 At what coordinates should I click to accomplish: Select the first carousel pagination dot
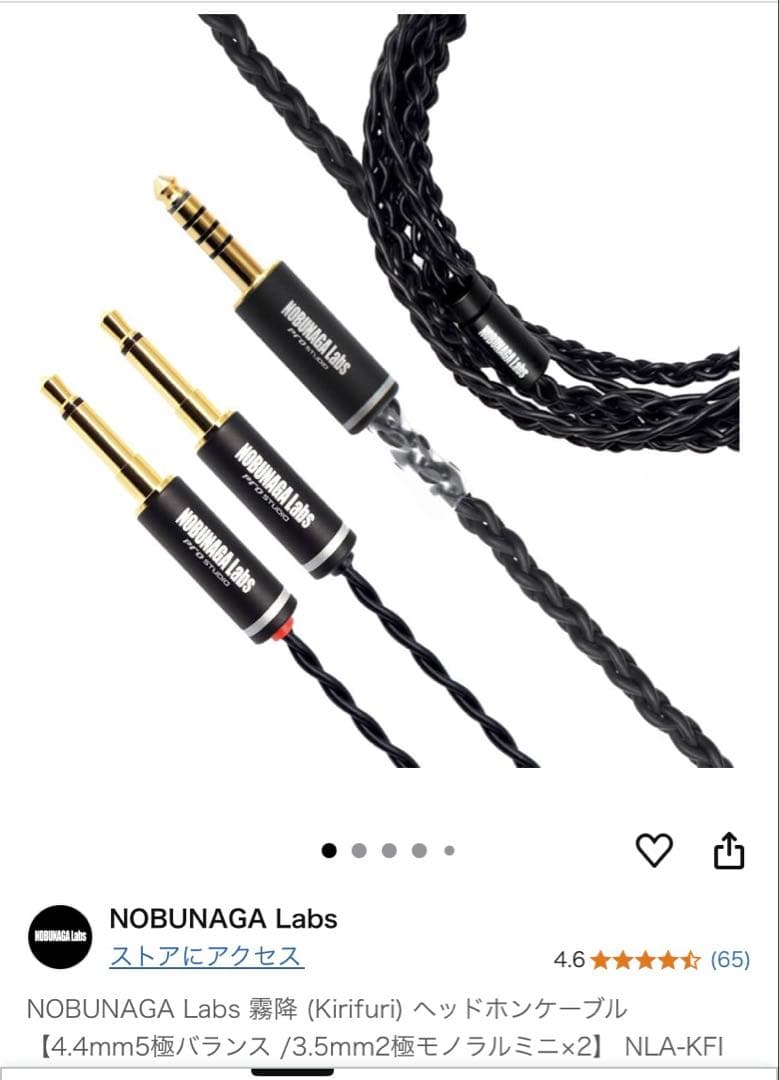point(330,848)
